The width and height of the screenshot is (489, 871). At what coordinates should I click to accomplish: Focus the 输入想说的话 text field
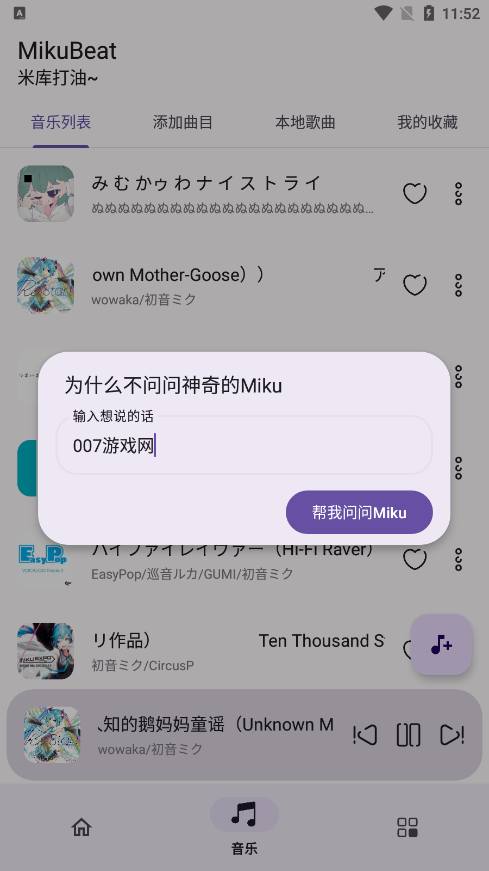click(x=244, y=445)
